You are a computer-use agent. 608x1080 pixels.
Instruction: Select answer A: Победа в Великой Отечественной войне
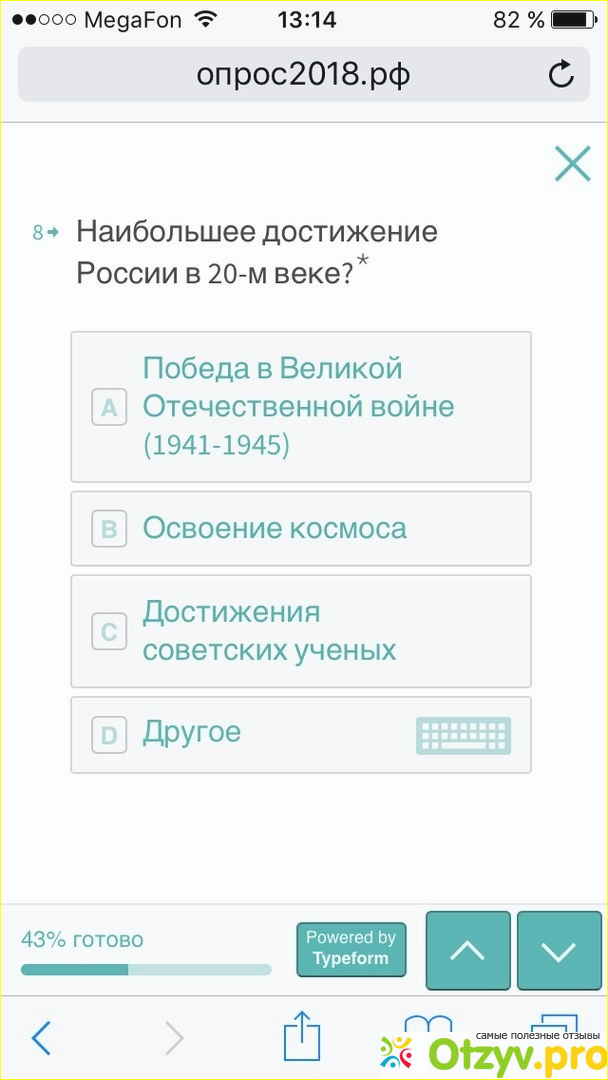coord(300,407)
